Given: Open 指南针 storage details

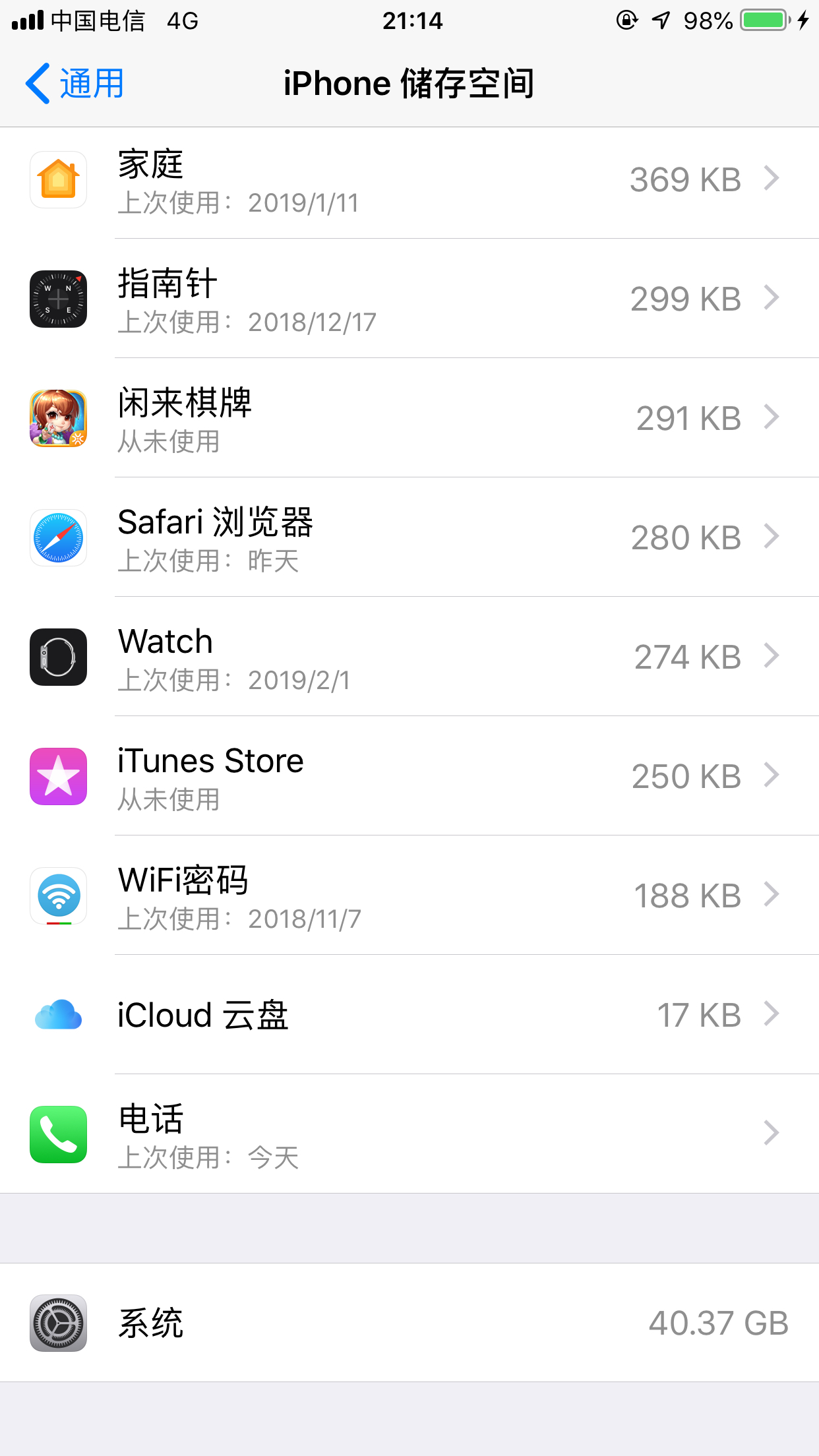Looking at the screenshot, I should coord(409,299).
